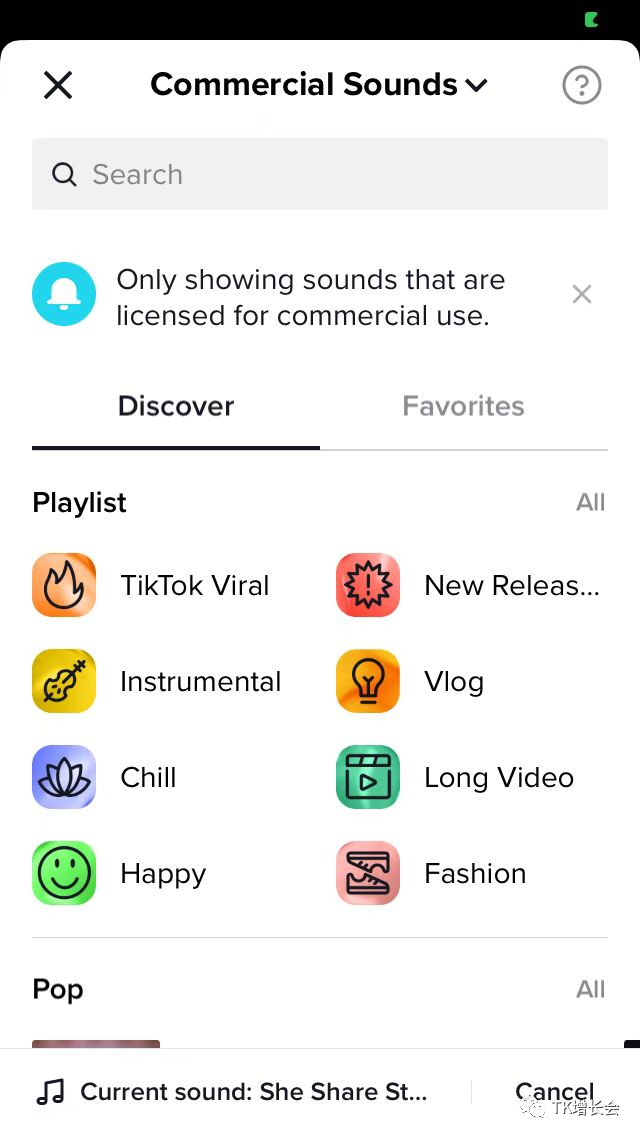Select the Discover tab
Viewport: 640px width, 1136px height.
(176, 406)
